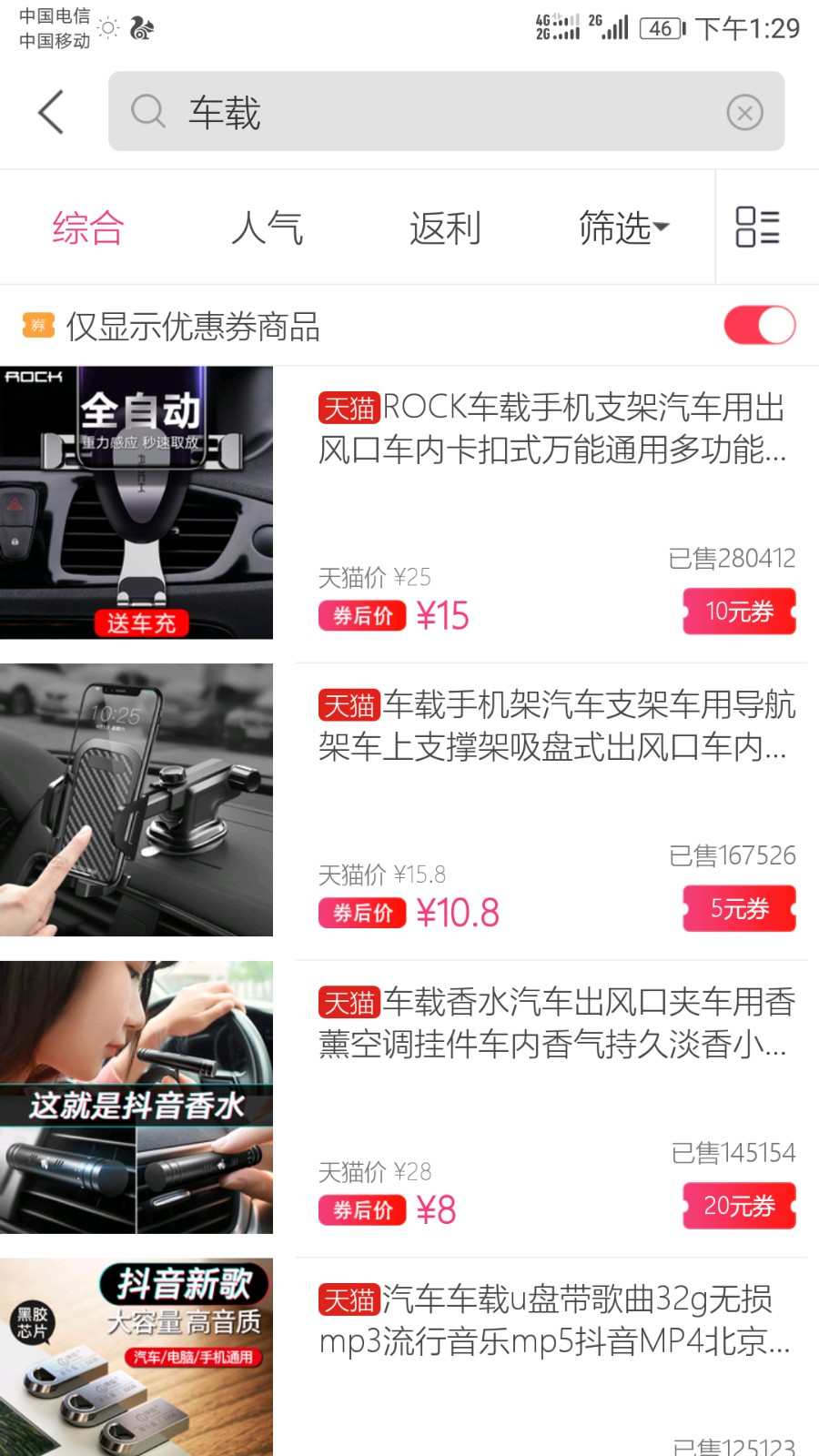Switch to list/grid view layout
Viewport: 819px width, 1456px height.
[757, 227]
